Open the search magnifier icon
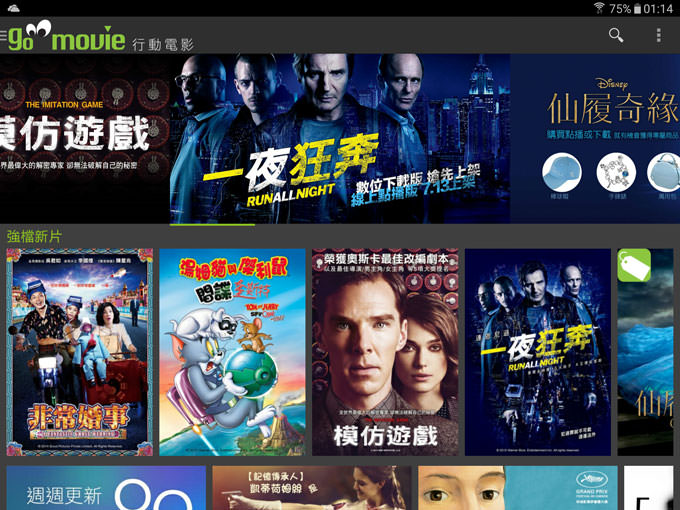This screenshot has width=680, height=510. [616, 35]
